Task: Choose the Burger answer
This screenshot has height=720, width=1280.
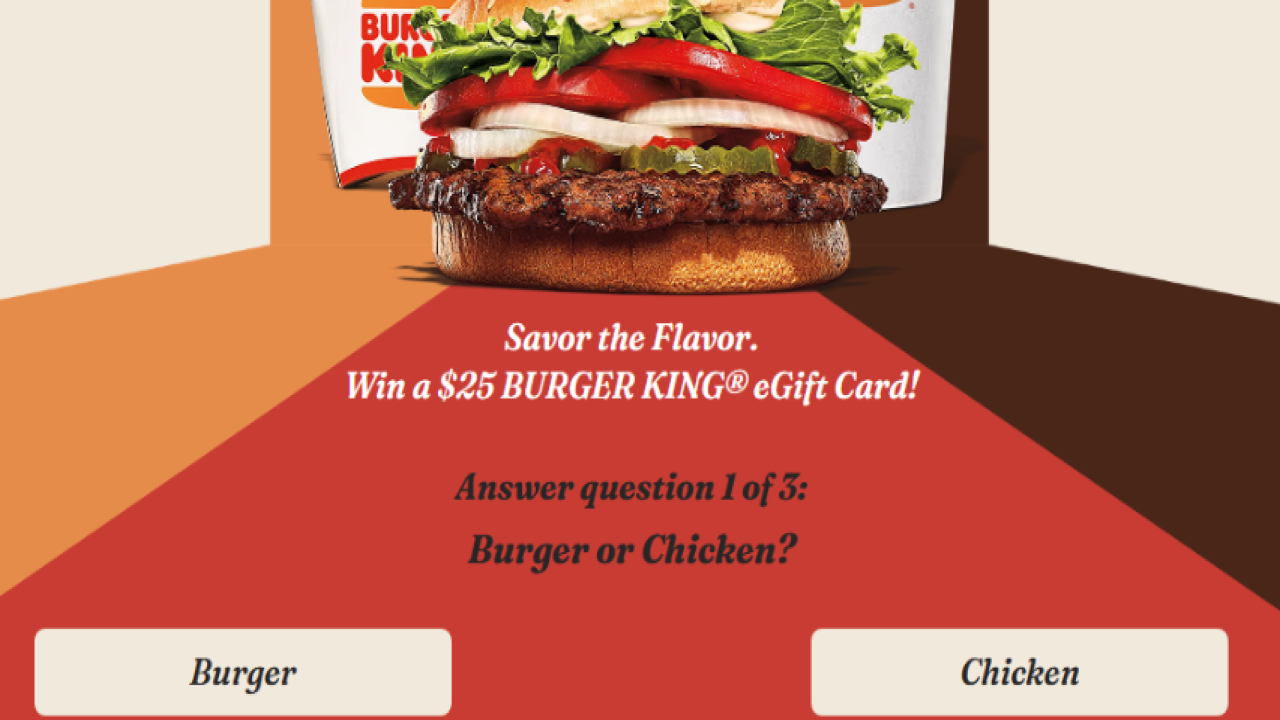Action: [243, 672]
